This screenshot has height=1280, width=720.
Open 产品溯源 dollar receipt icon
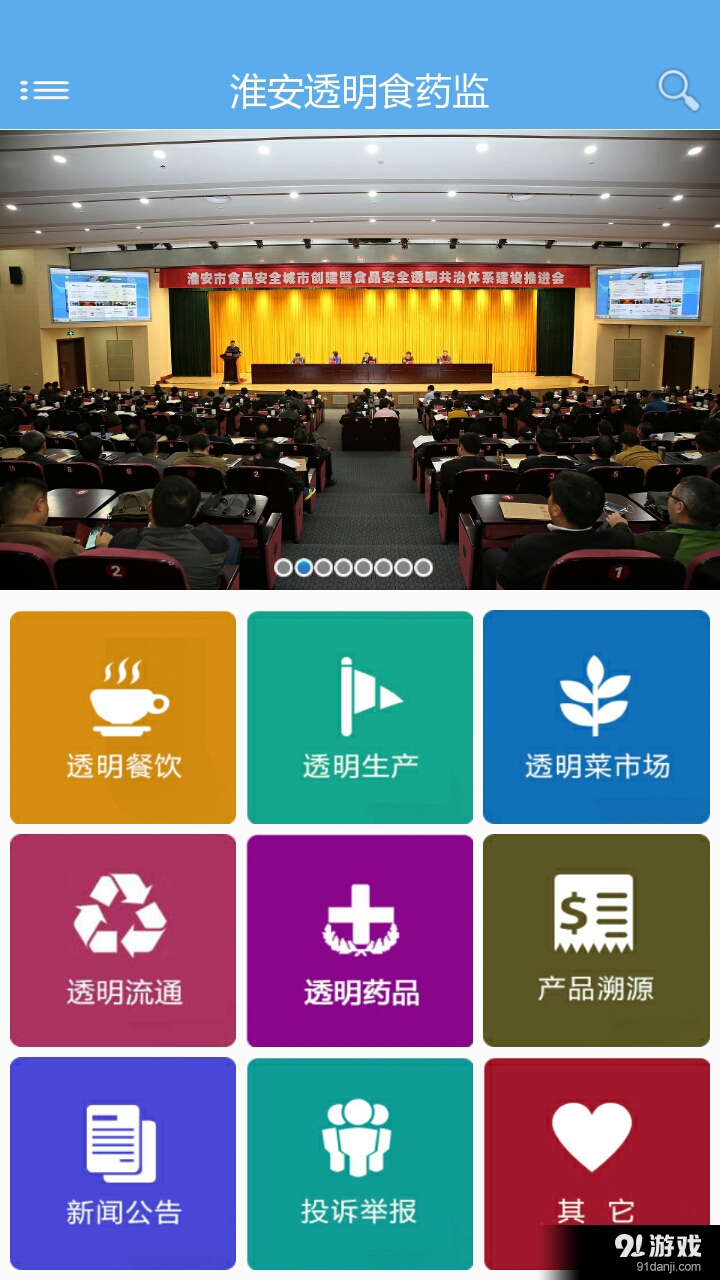tap(596, 912)
